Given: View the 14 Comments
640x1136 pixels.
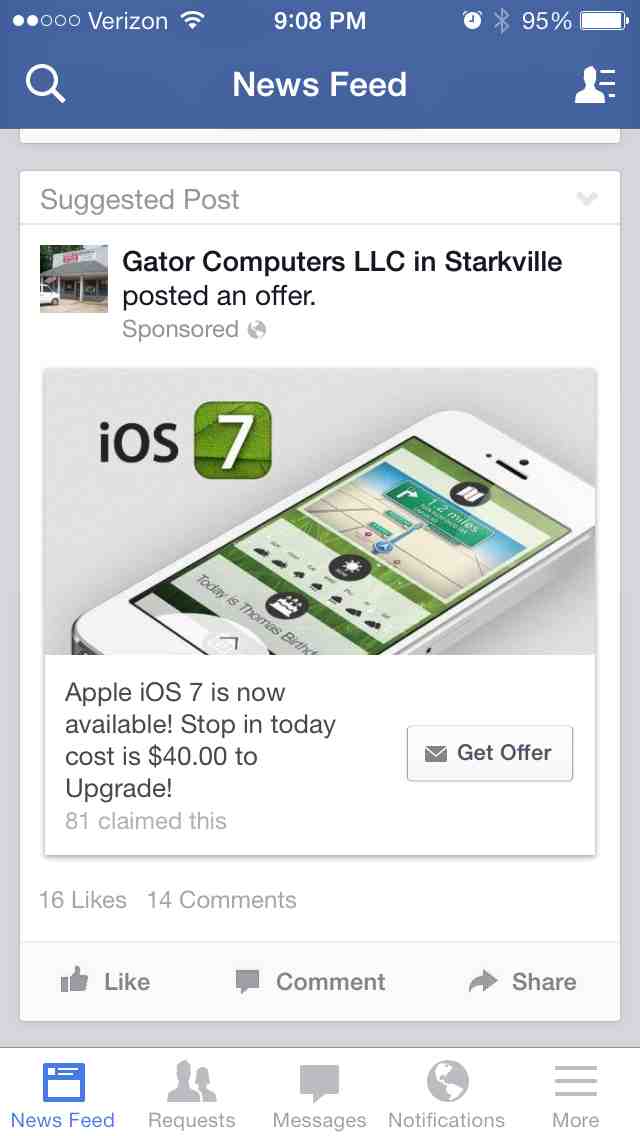Looking at the screenshot, I should click(222, 900).
